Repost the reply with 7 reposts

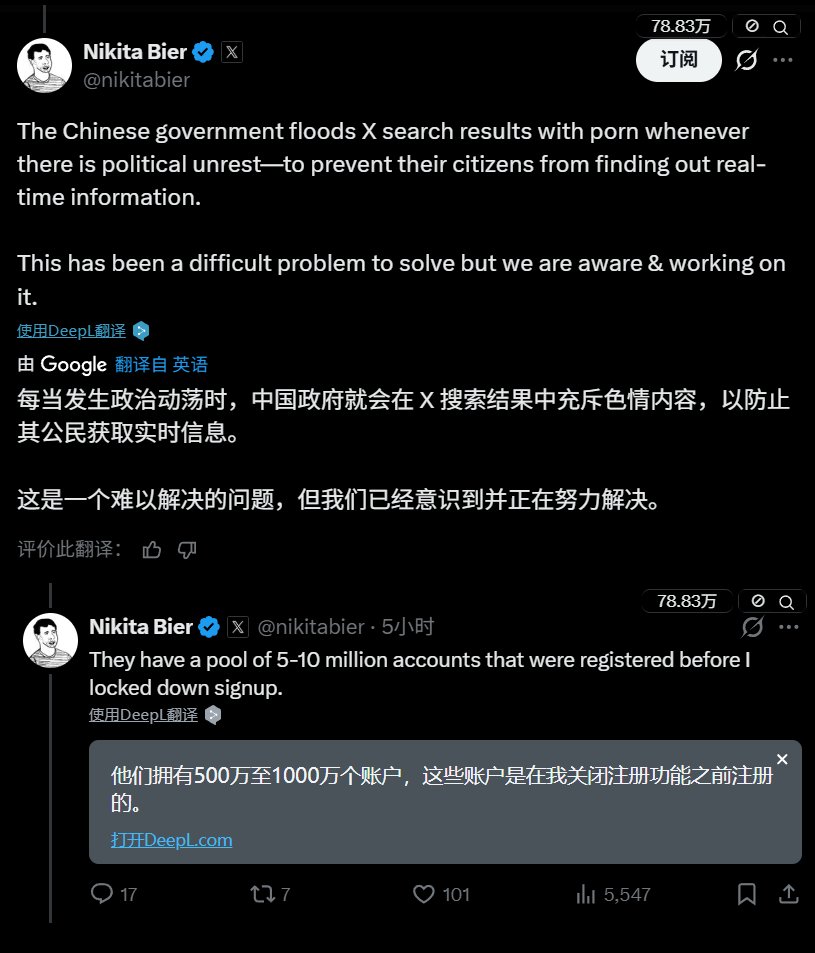click(x=262, y=894)
